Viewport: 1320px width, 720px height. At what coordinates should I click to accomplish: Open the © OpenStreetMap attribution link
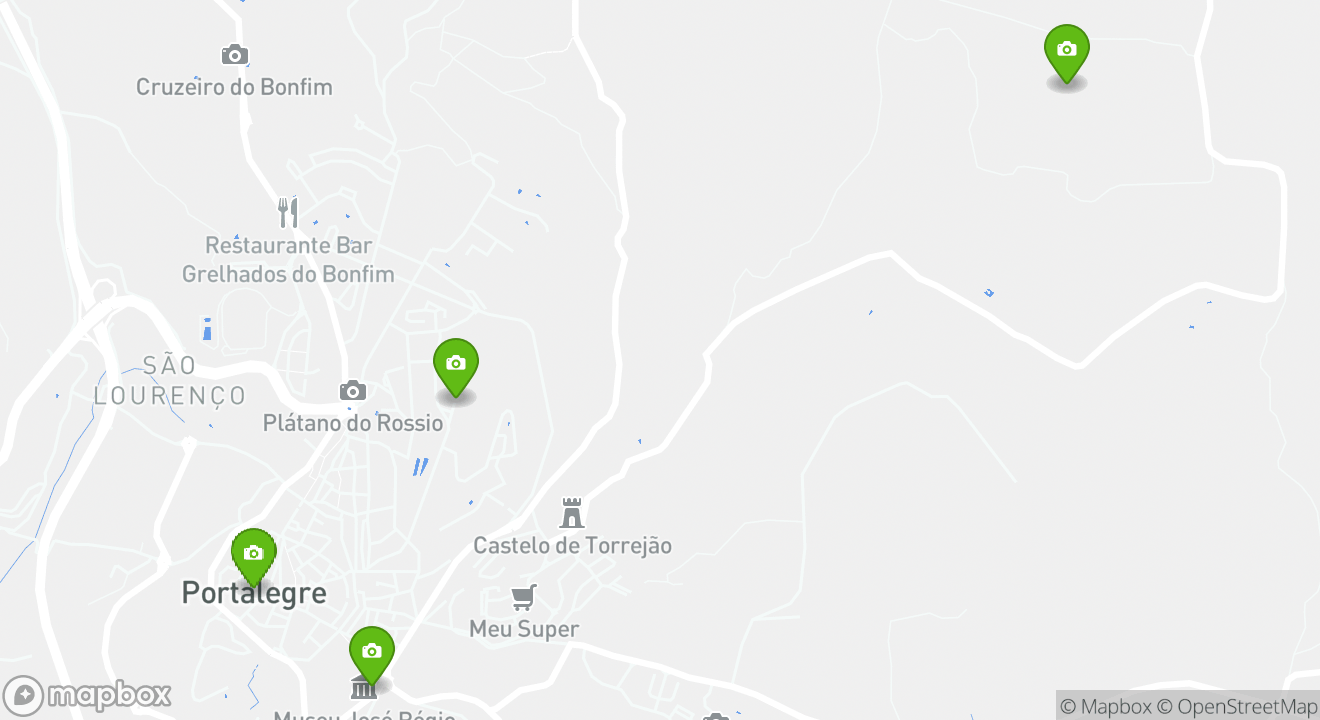[x=1237, y=706]
